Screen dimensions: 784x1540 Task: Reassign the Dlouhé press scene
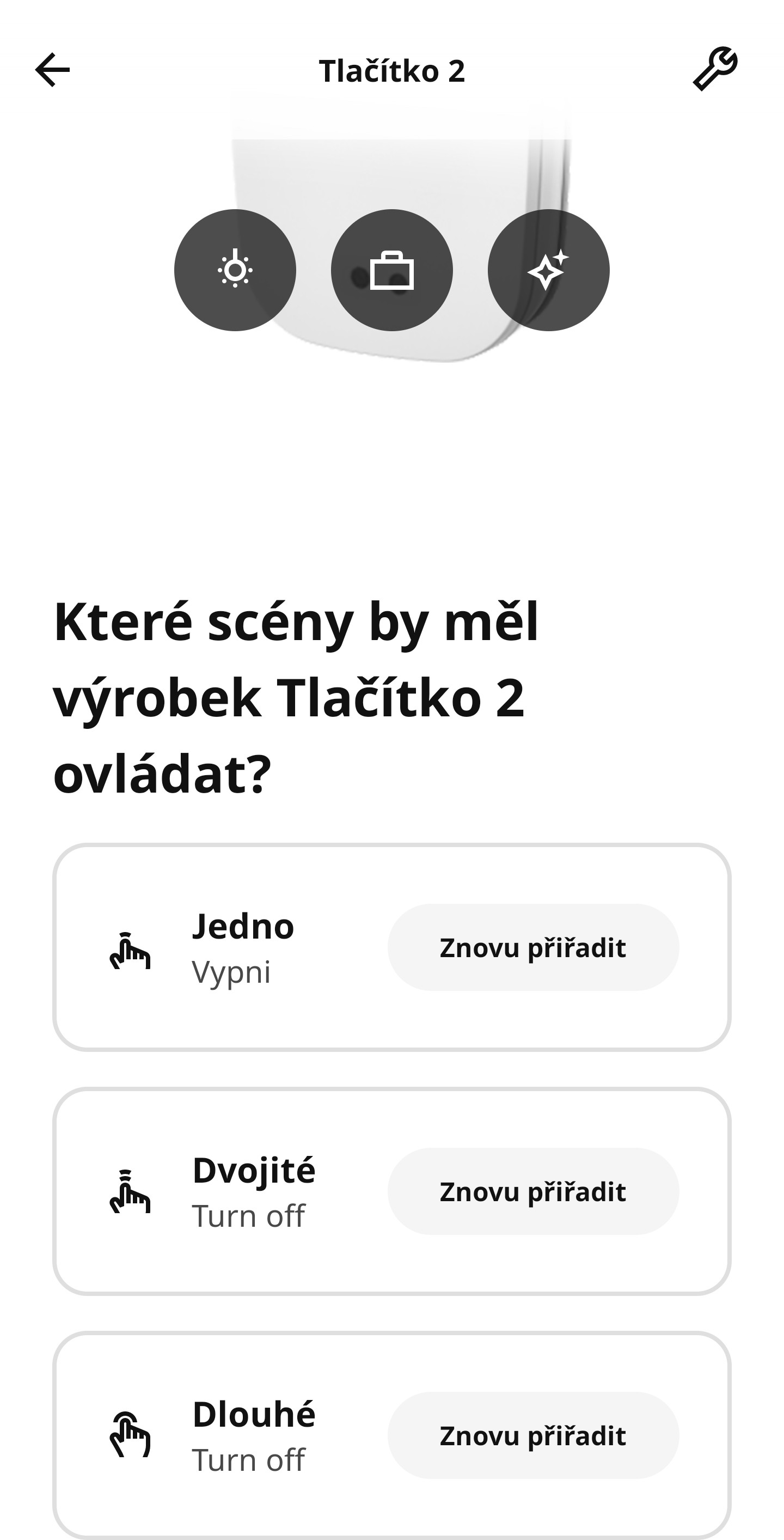tap(533, 1435)
